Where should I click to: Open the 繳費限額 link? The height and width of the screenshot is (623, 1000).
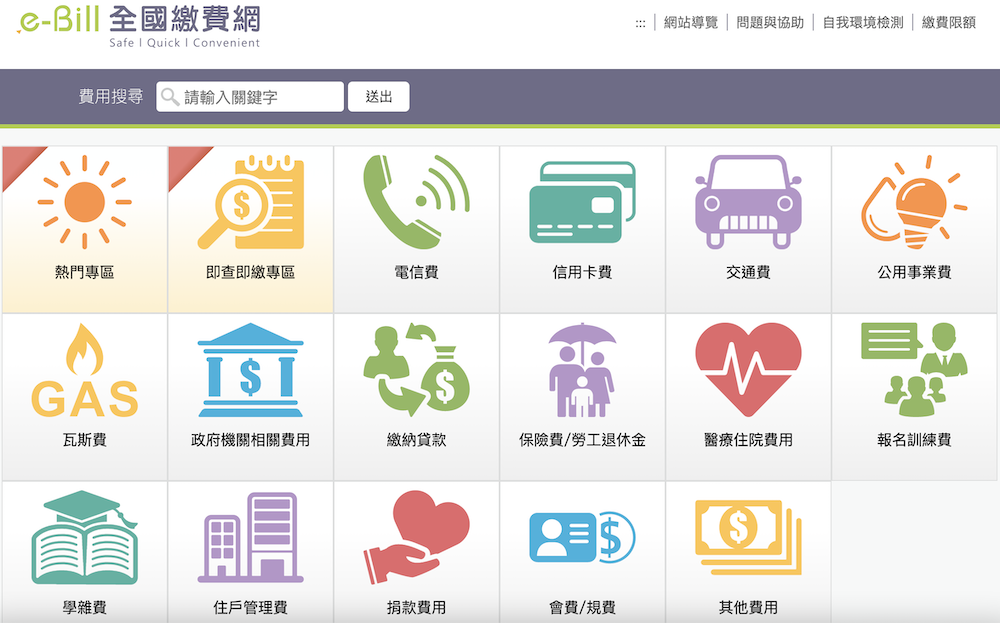pos(948,22)
